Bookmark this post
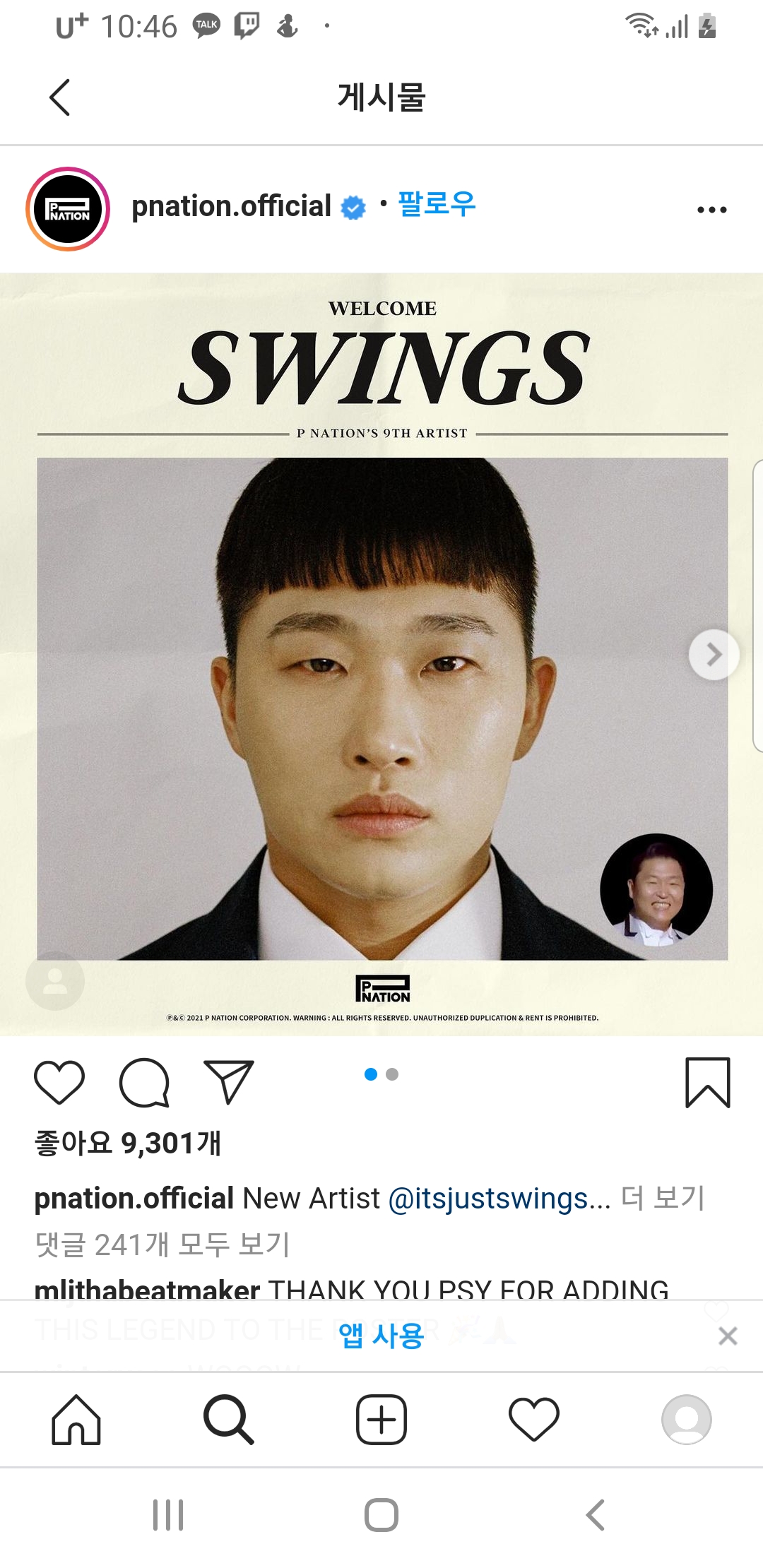This screenshot has width=763, height=1568. coord(707,1083)
